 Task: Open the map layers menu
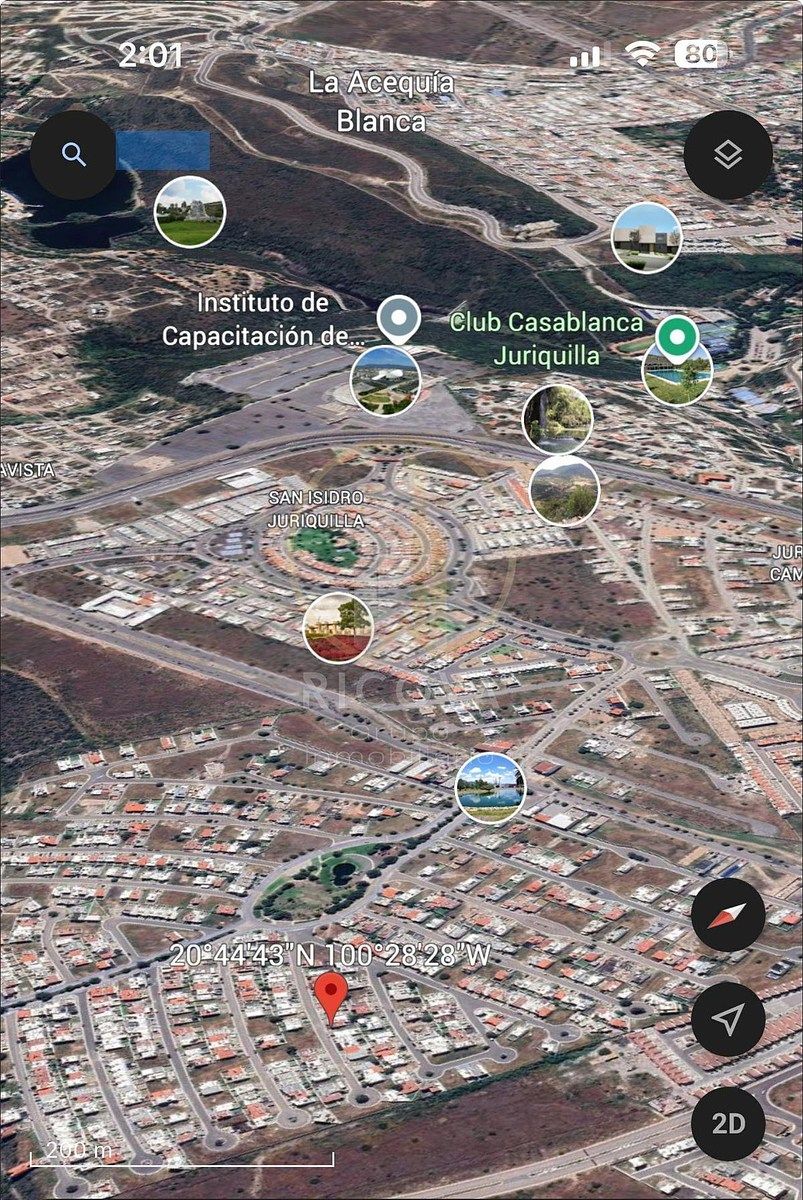(x=728, y=154)
